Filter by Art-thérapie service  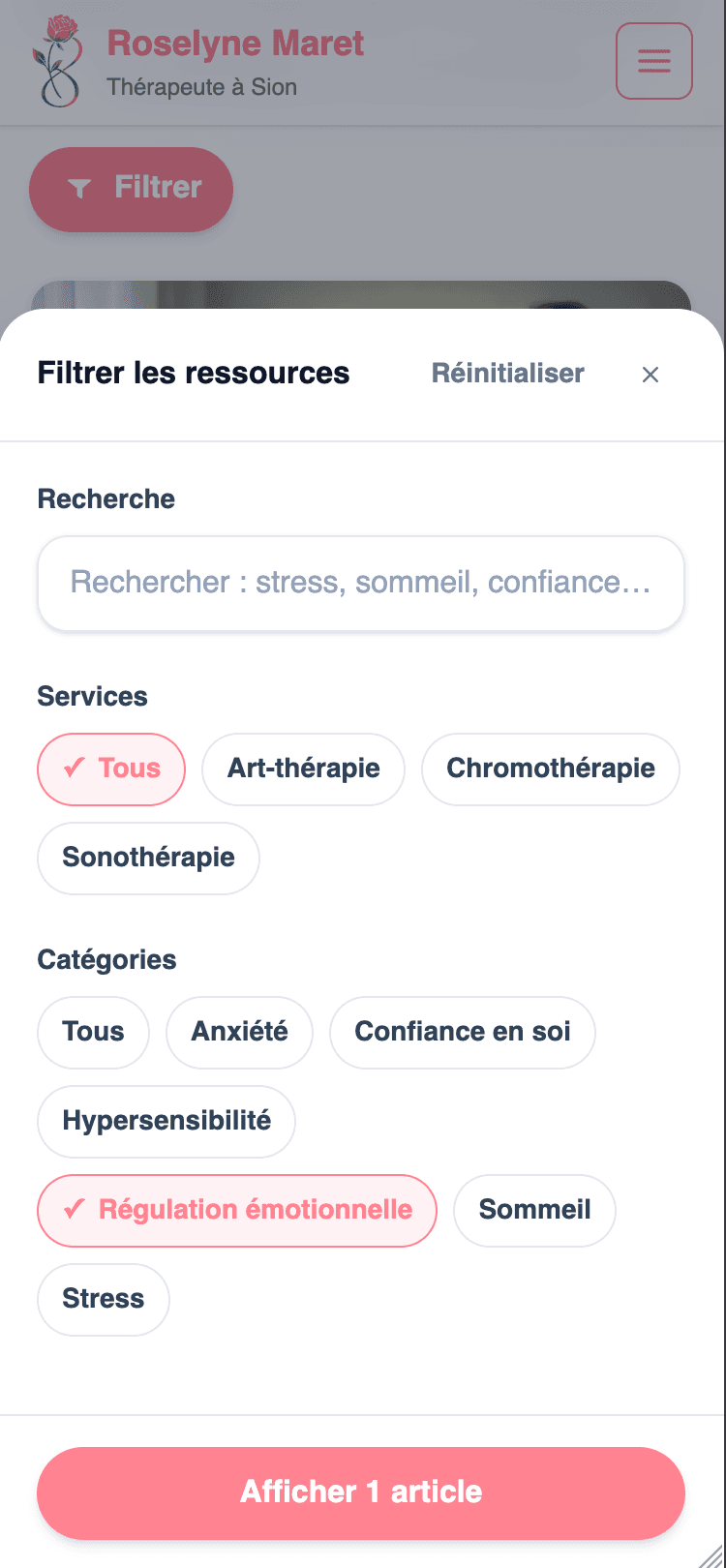(303, 769)
